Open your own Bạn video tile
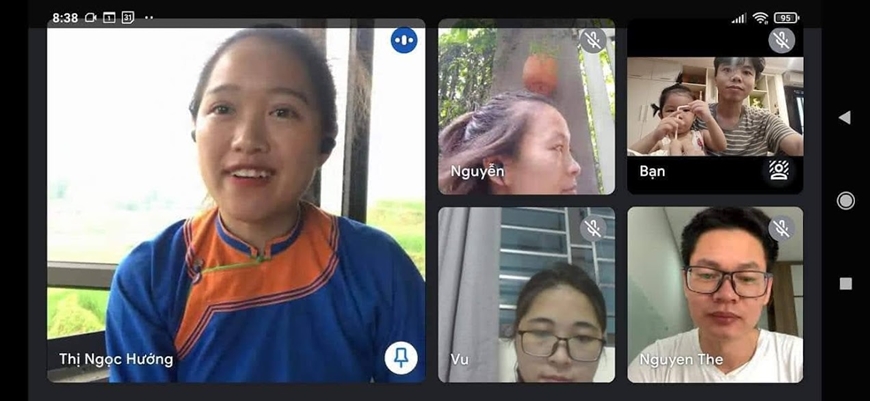 [x=715, y=107]
